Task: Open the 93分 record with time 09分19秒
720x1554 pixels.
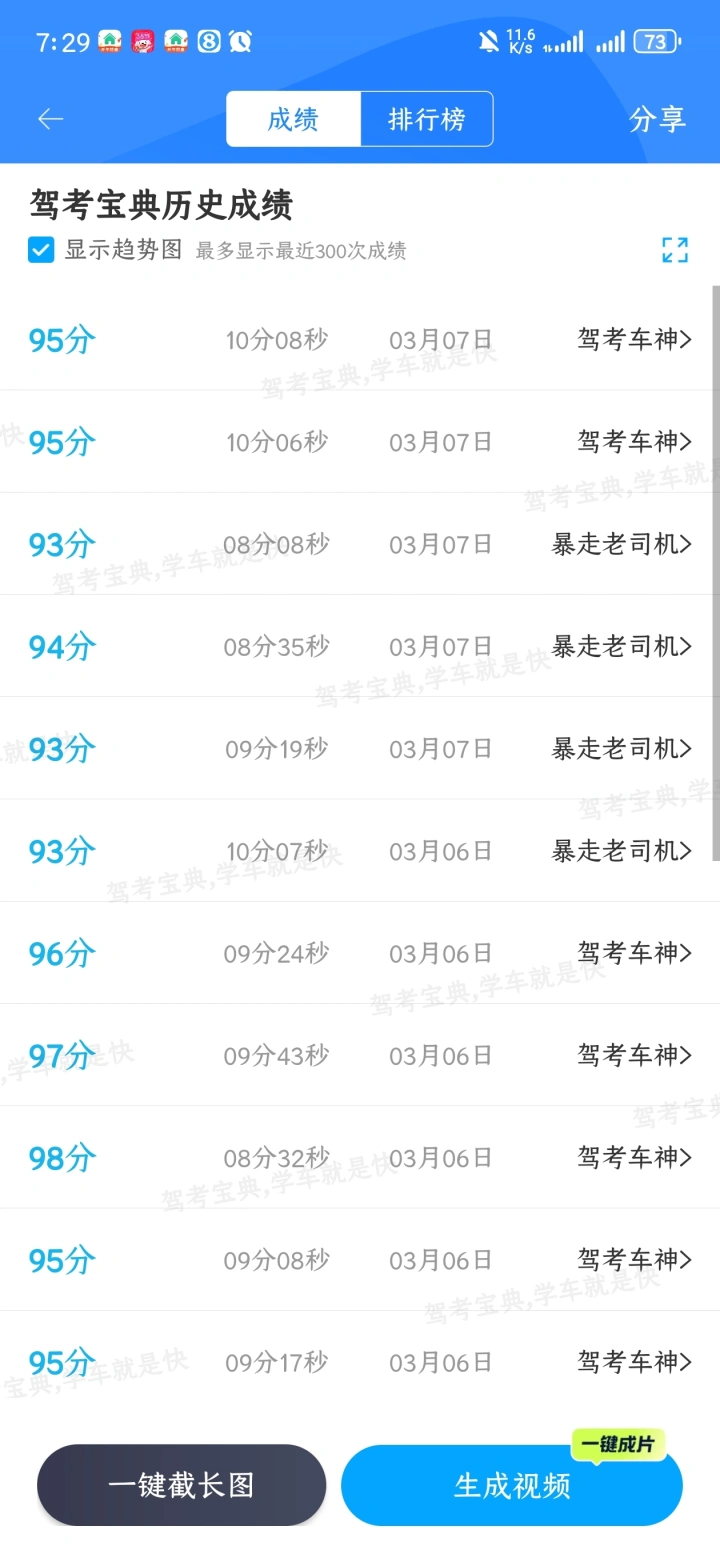Action: coord(360,748)
